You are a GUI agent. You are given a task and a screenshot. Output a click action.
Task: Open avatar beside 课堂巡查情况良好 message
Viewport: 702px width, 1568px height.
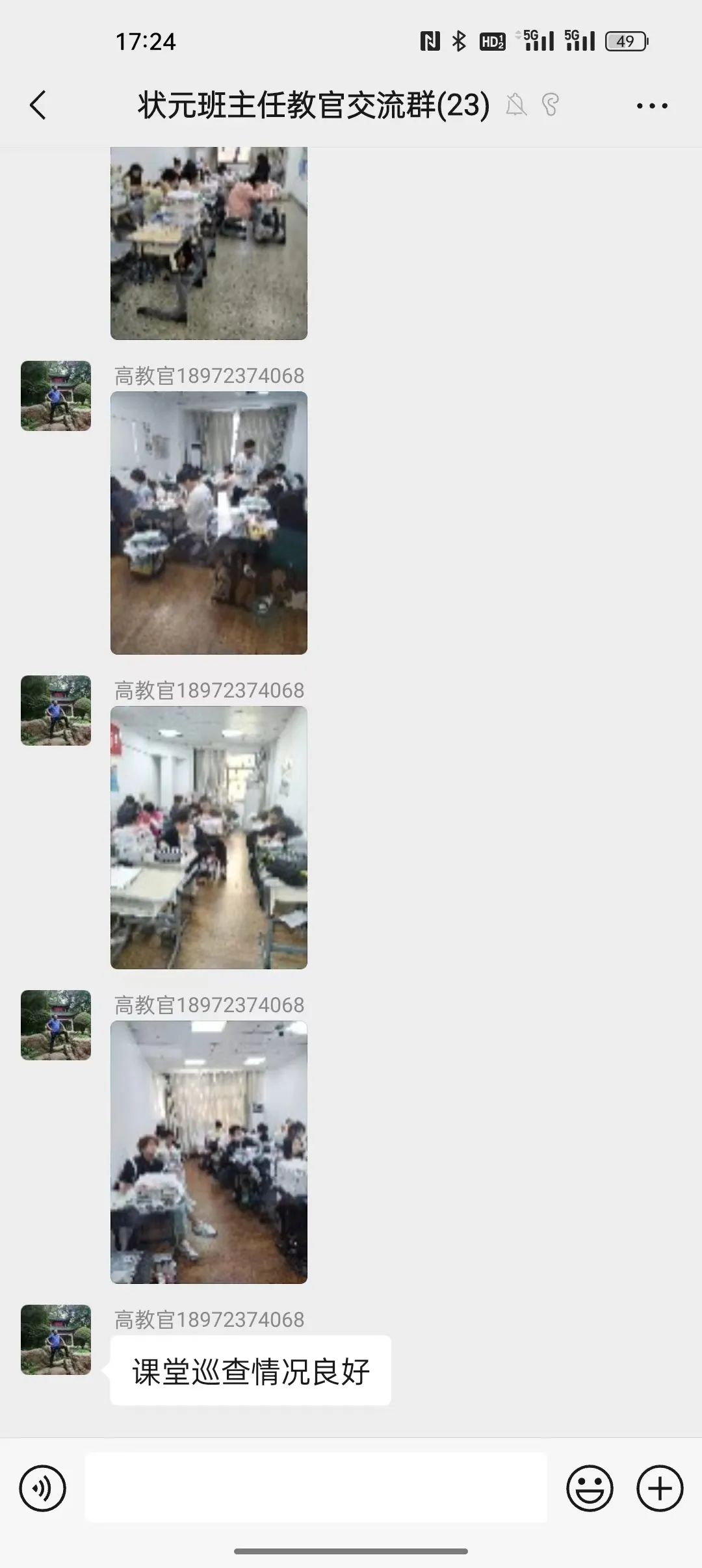click(56, 1339)
